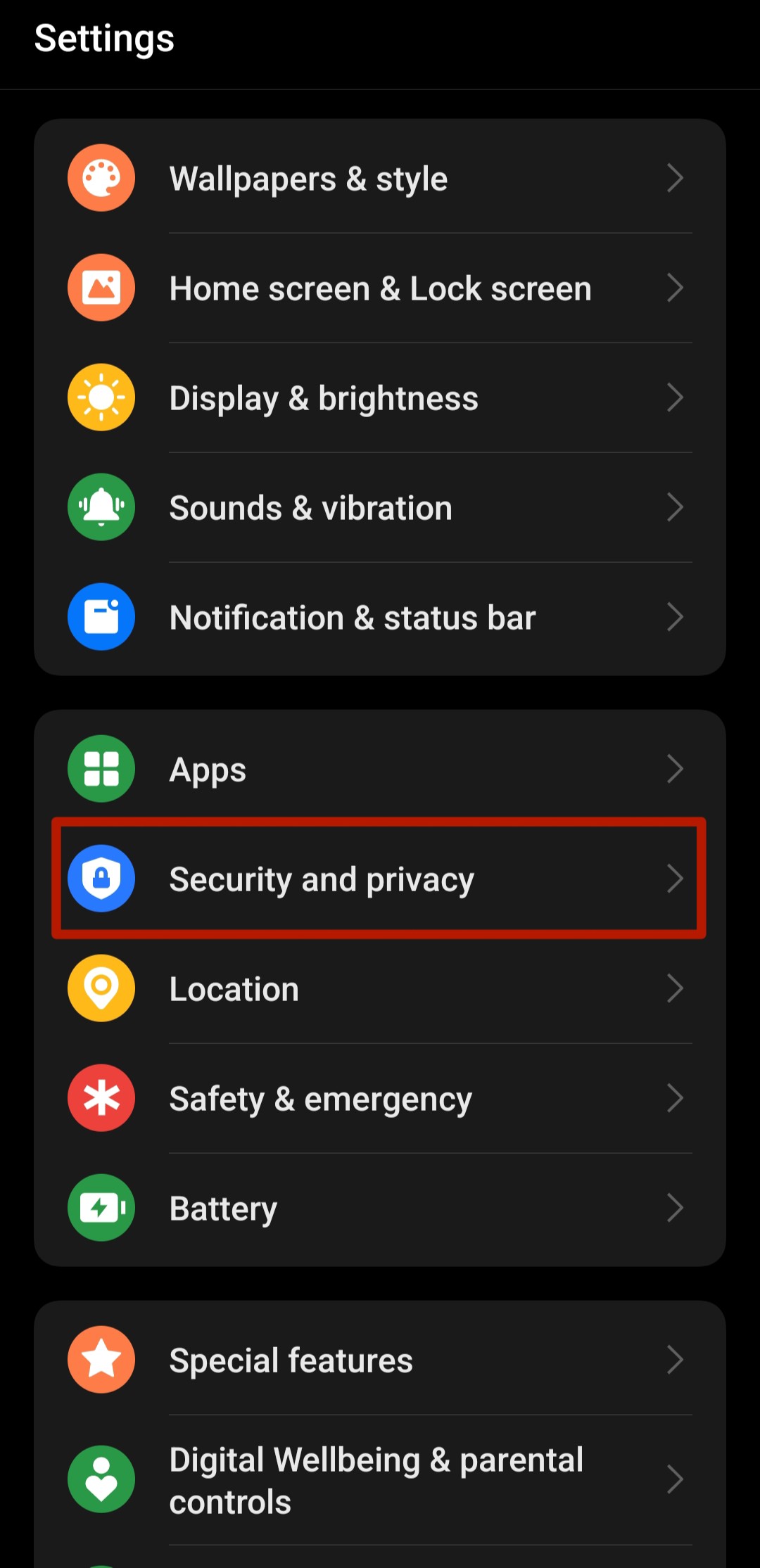Select the Home screen & Lock screen picture icon
Image resolution: width=760 pixels, height=1568 pixels.
(101, 288)
